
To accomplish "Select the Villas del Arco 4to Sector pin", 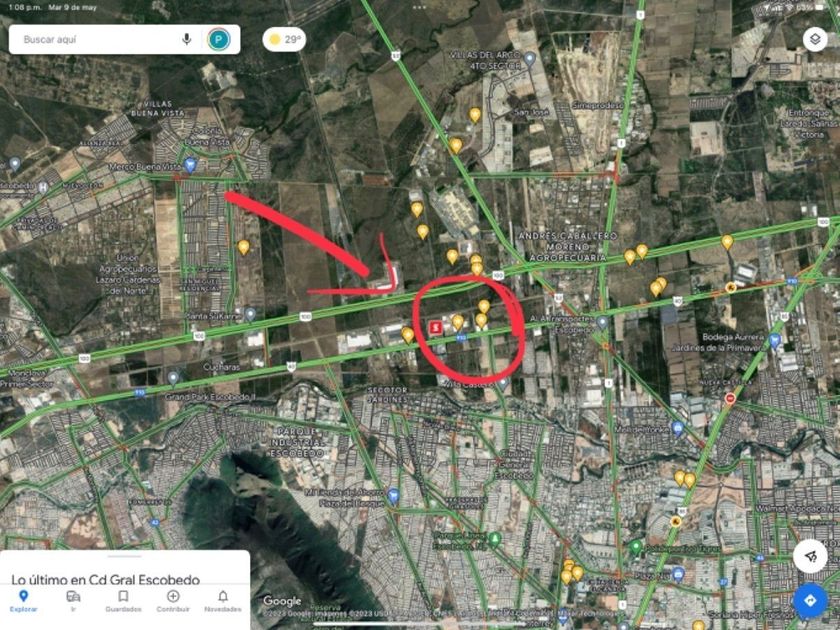I will (x=530, y=58).
